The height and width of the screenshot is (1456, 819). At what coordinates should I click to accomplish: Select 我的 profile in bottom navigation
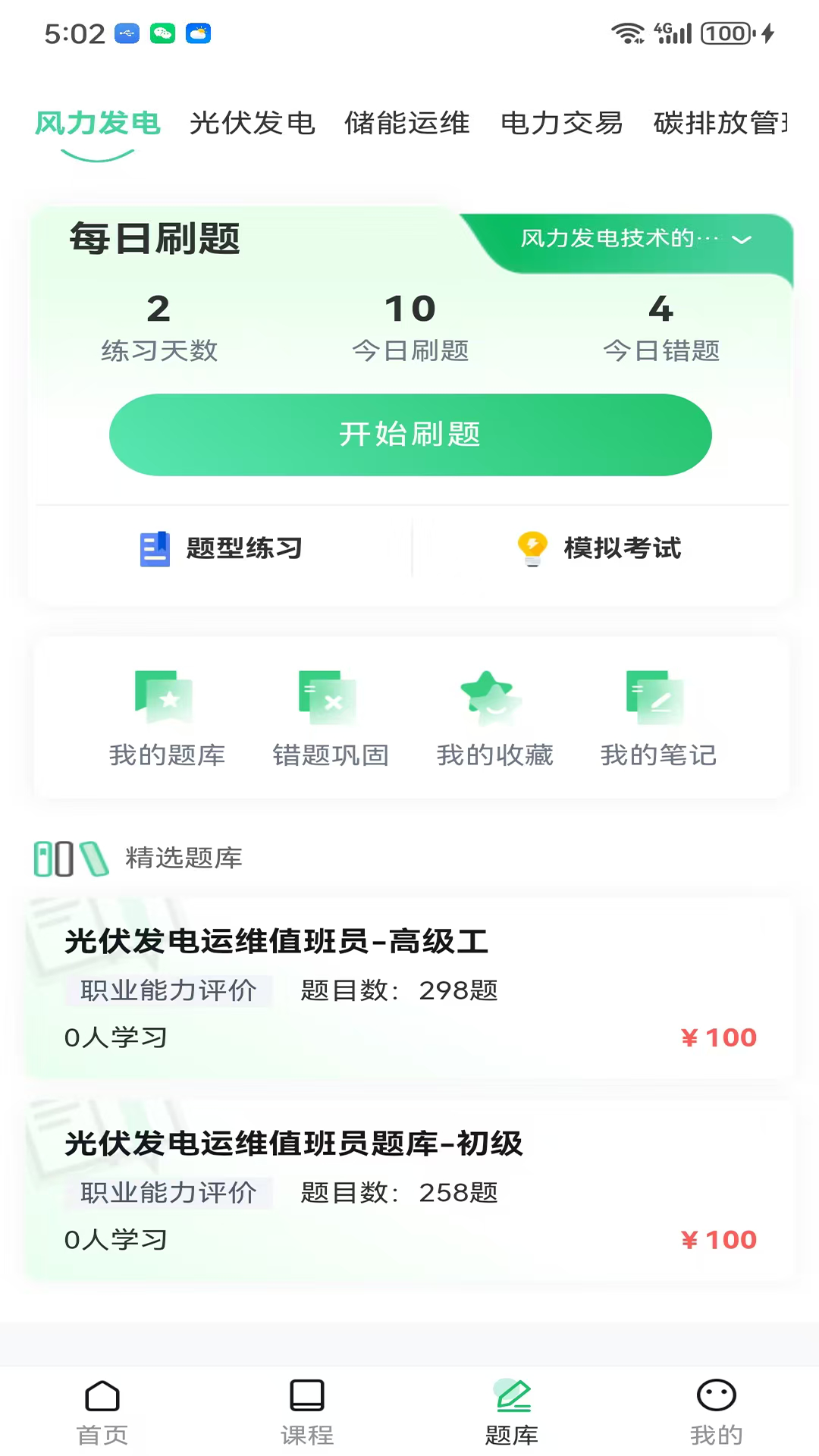click(x=717, y=1410)
